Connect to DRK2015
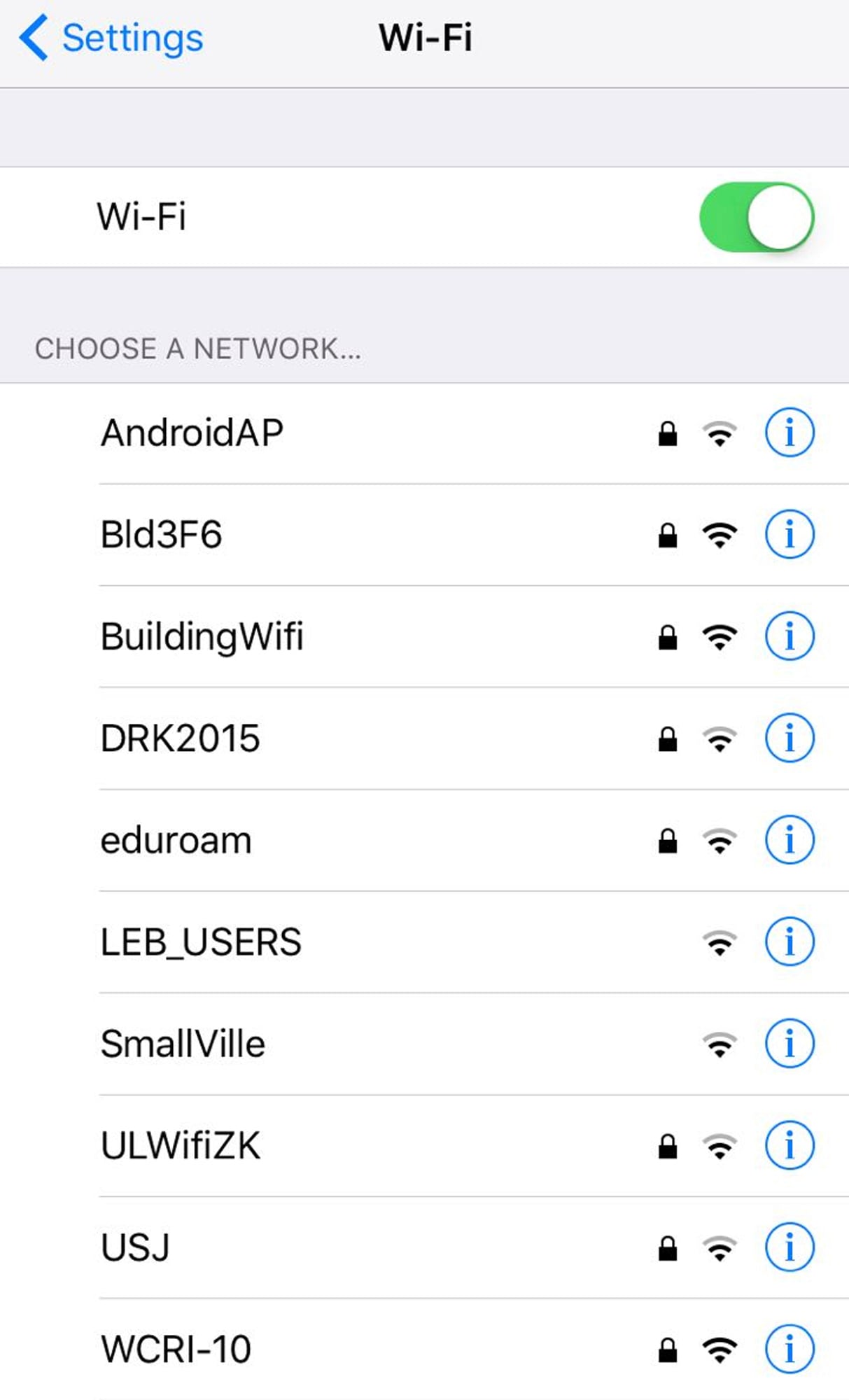 (x=181, y=738)
